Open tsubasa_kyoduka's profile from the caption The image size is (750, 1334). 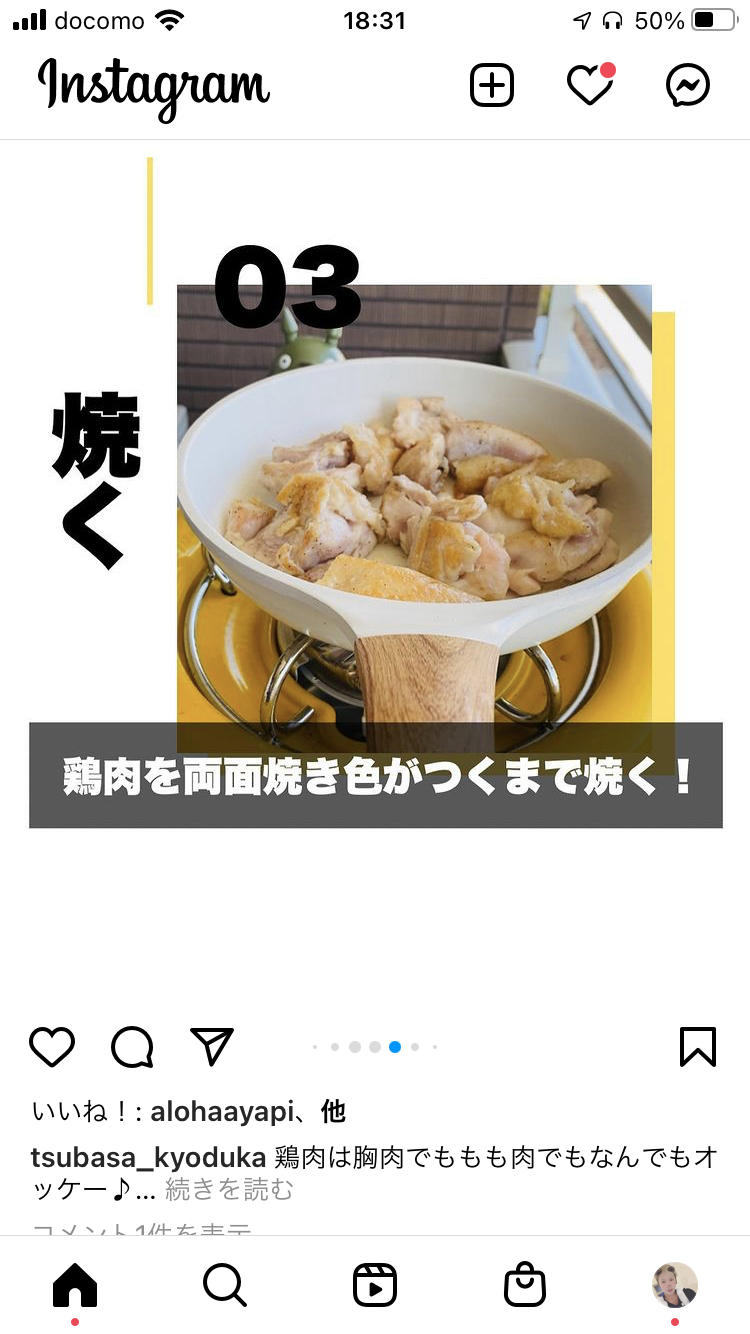coord(148,1158)
